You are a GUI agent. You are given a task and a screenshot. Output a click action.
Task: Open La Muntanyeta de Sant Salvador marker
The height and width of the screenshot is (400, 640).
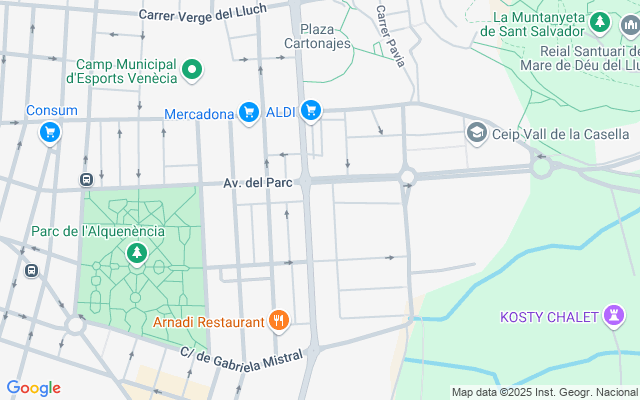click(600, 22)
